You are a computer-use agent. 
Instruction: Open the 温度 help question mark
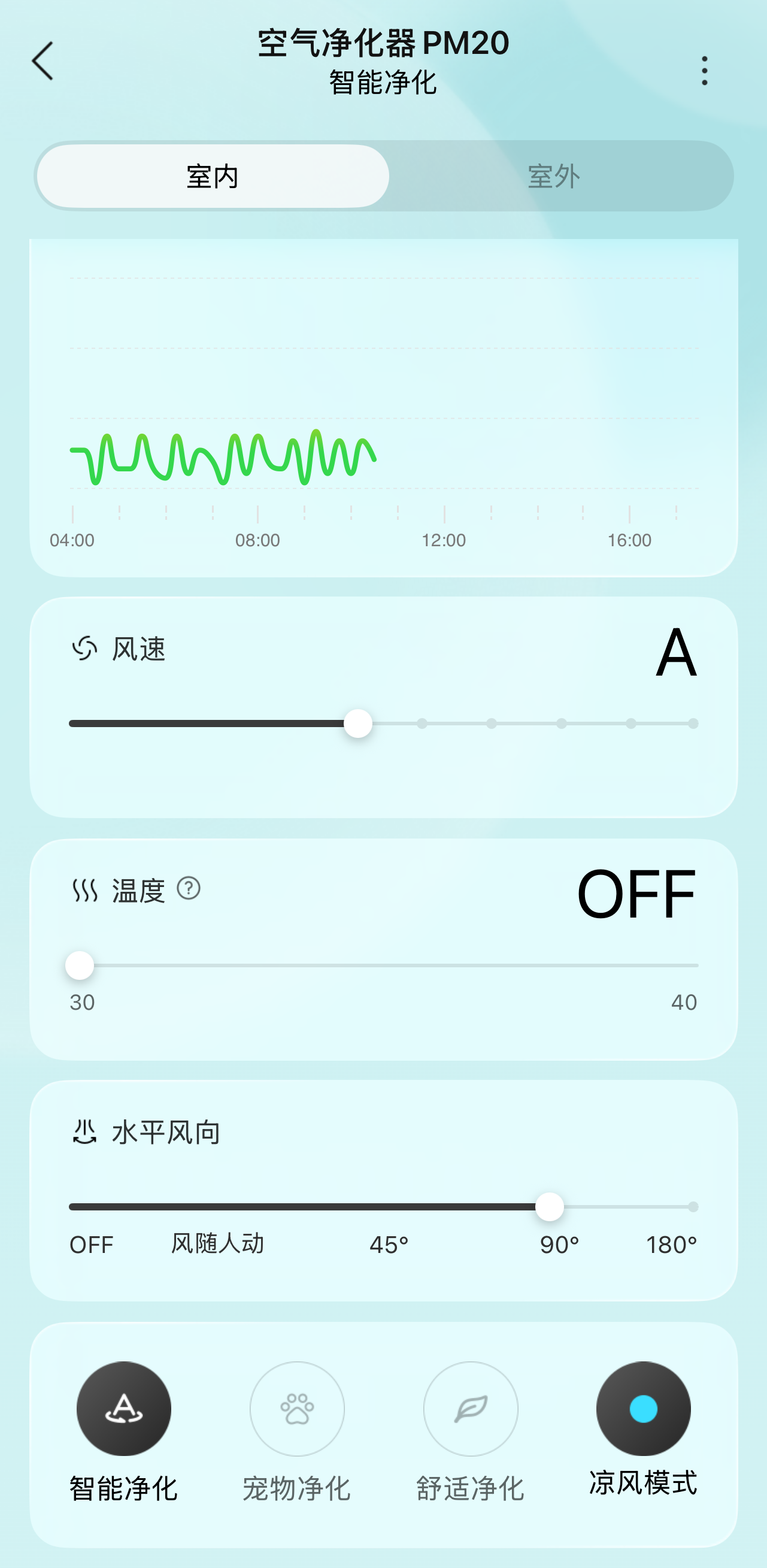[x=189, y=889]
